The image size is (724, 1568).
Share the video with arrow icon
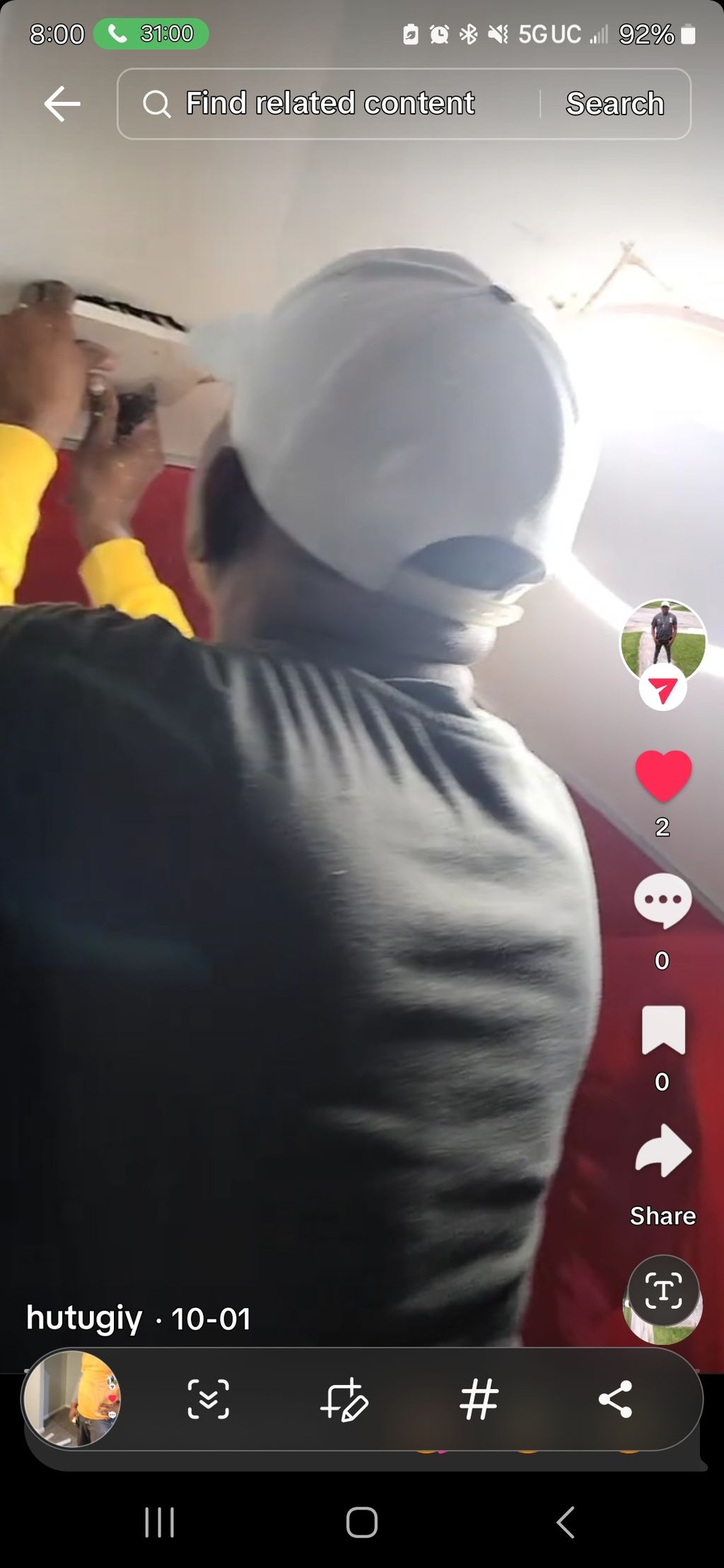662,1152
